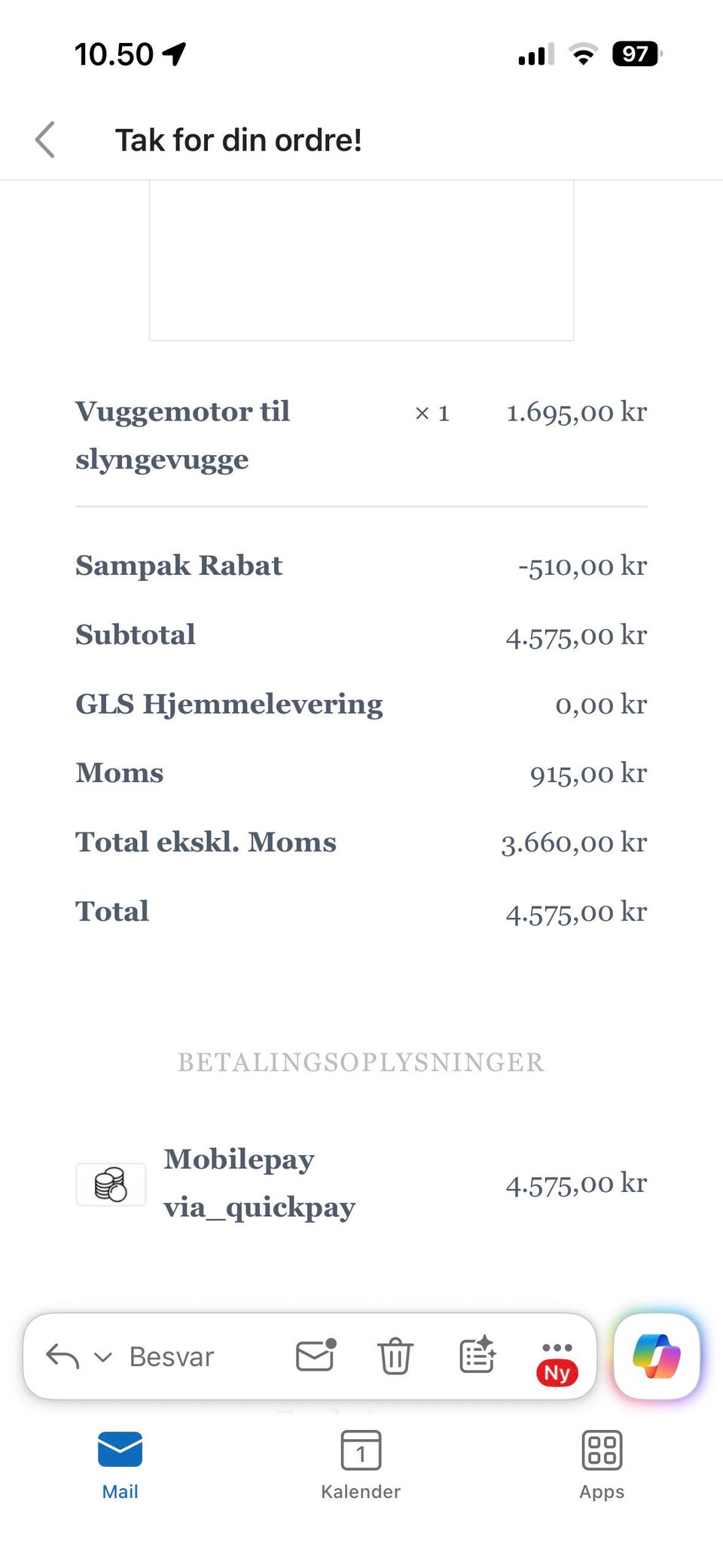Launch the Copilot assistant button
The height and width of the screenshot is (1568, 723).
pos(657,1356)
